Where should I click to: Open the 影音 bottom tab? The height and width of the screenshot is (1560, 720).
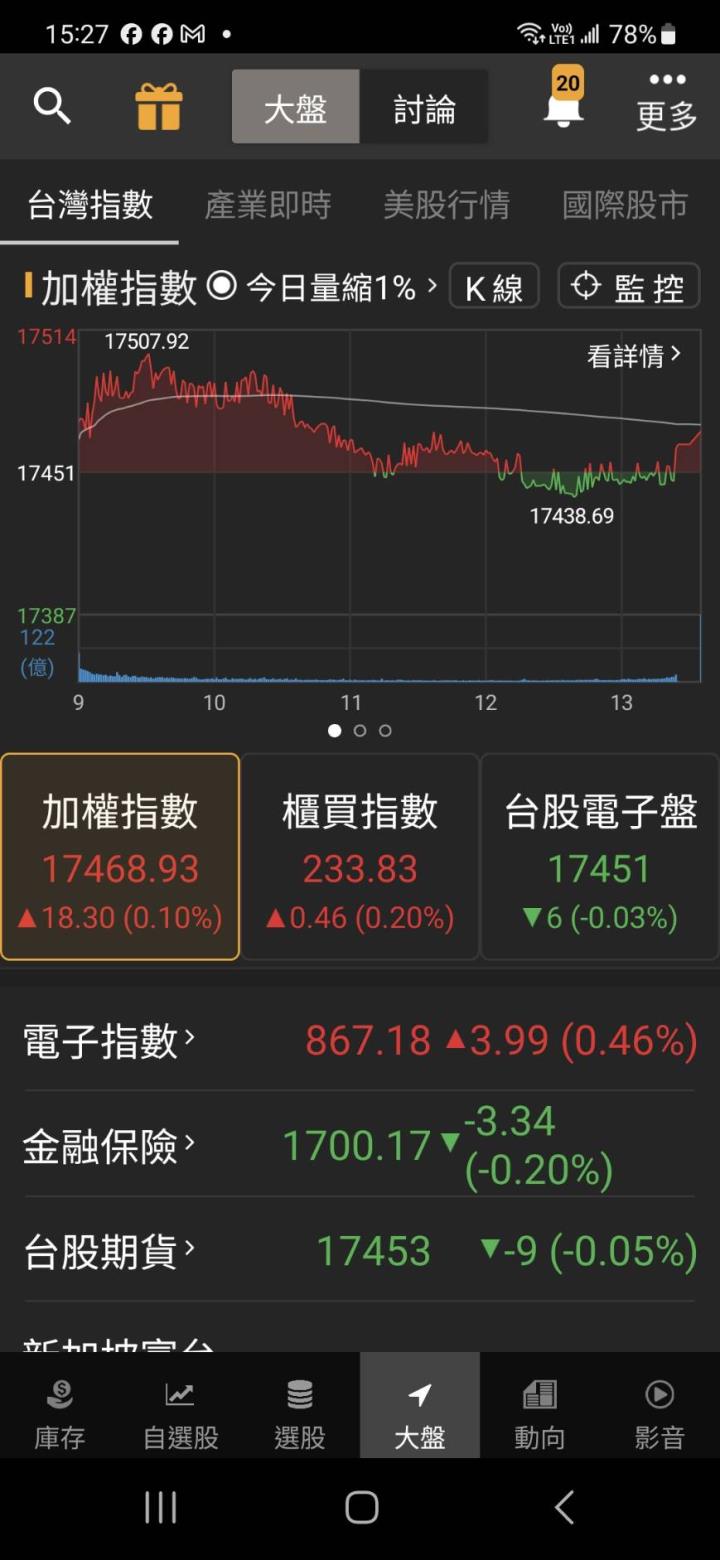(659, 1414)
